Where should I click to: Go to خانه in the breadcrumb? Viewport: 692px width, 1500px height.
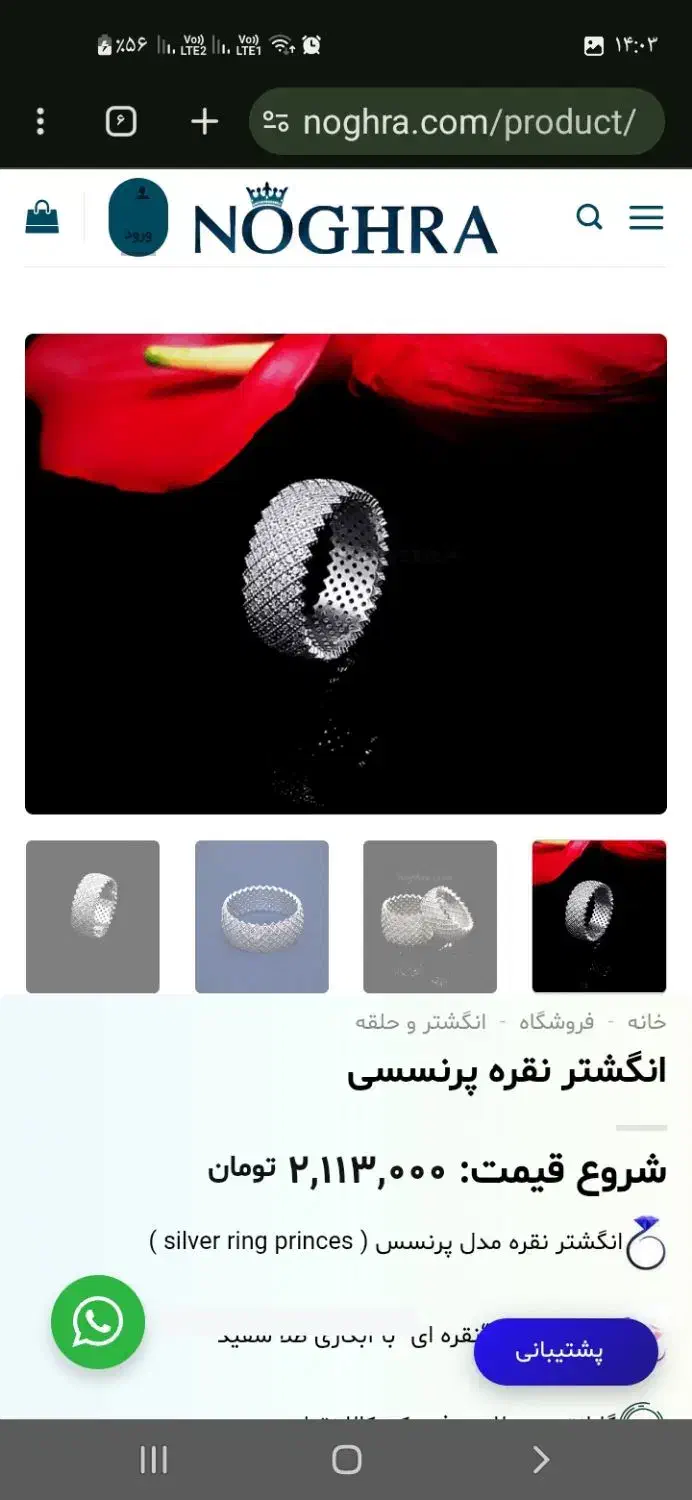click(x=646, y=1022)
